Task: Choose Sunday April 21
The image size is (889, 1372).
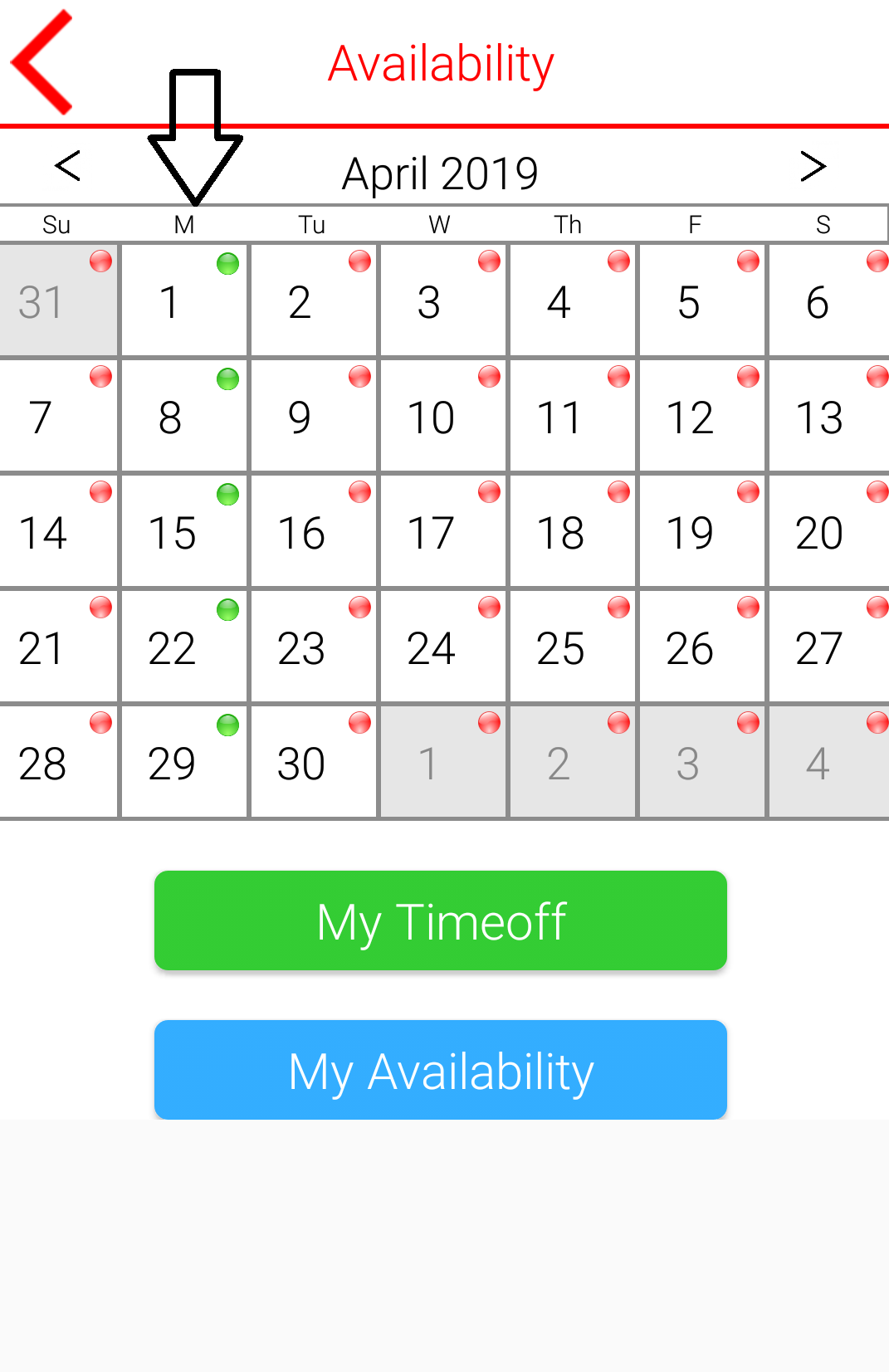Action: 58,647
